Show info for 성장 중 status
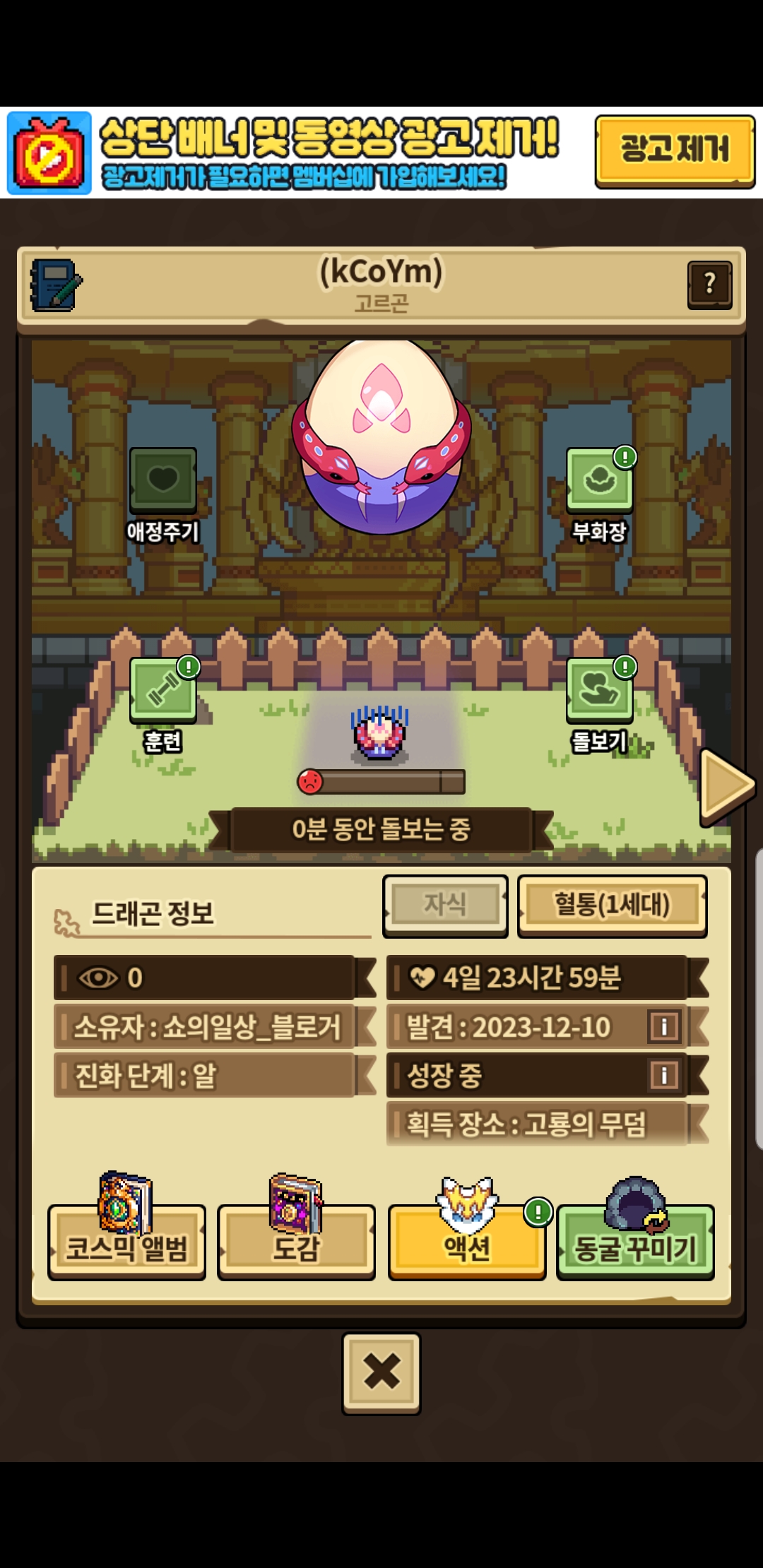 coord(664,1075)
